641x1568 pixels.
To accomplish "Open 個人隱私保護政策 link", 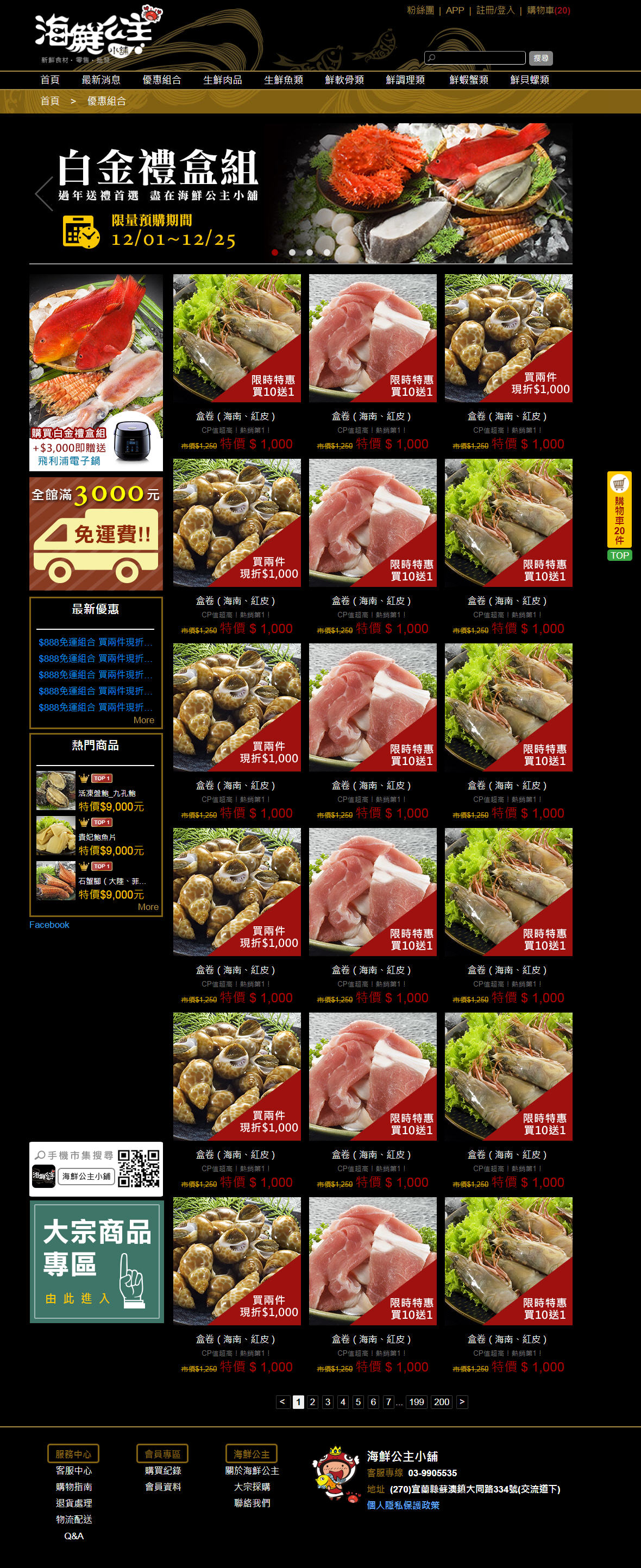I will pos(403,1504).
